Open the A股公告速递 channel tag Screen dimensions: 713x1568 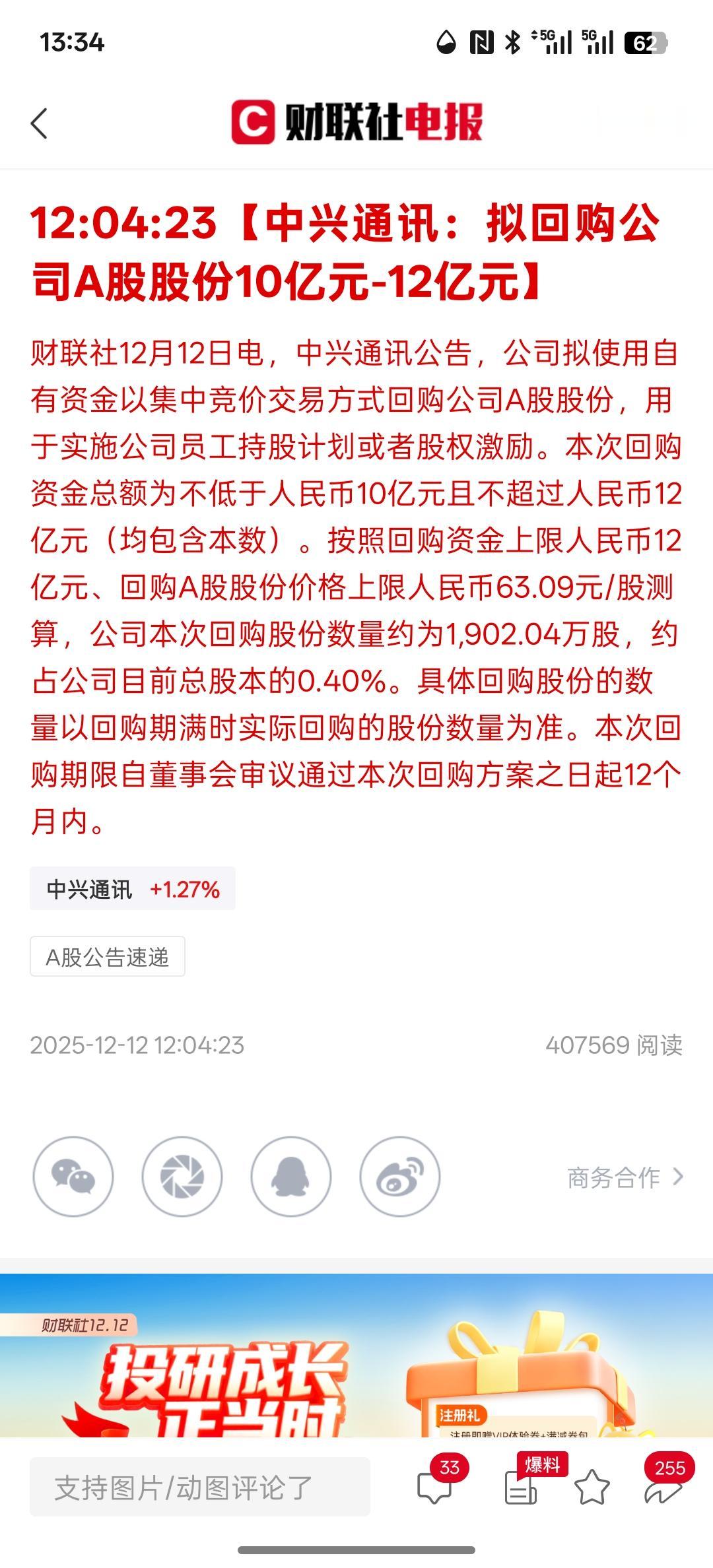tap(109, 958)
